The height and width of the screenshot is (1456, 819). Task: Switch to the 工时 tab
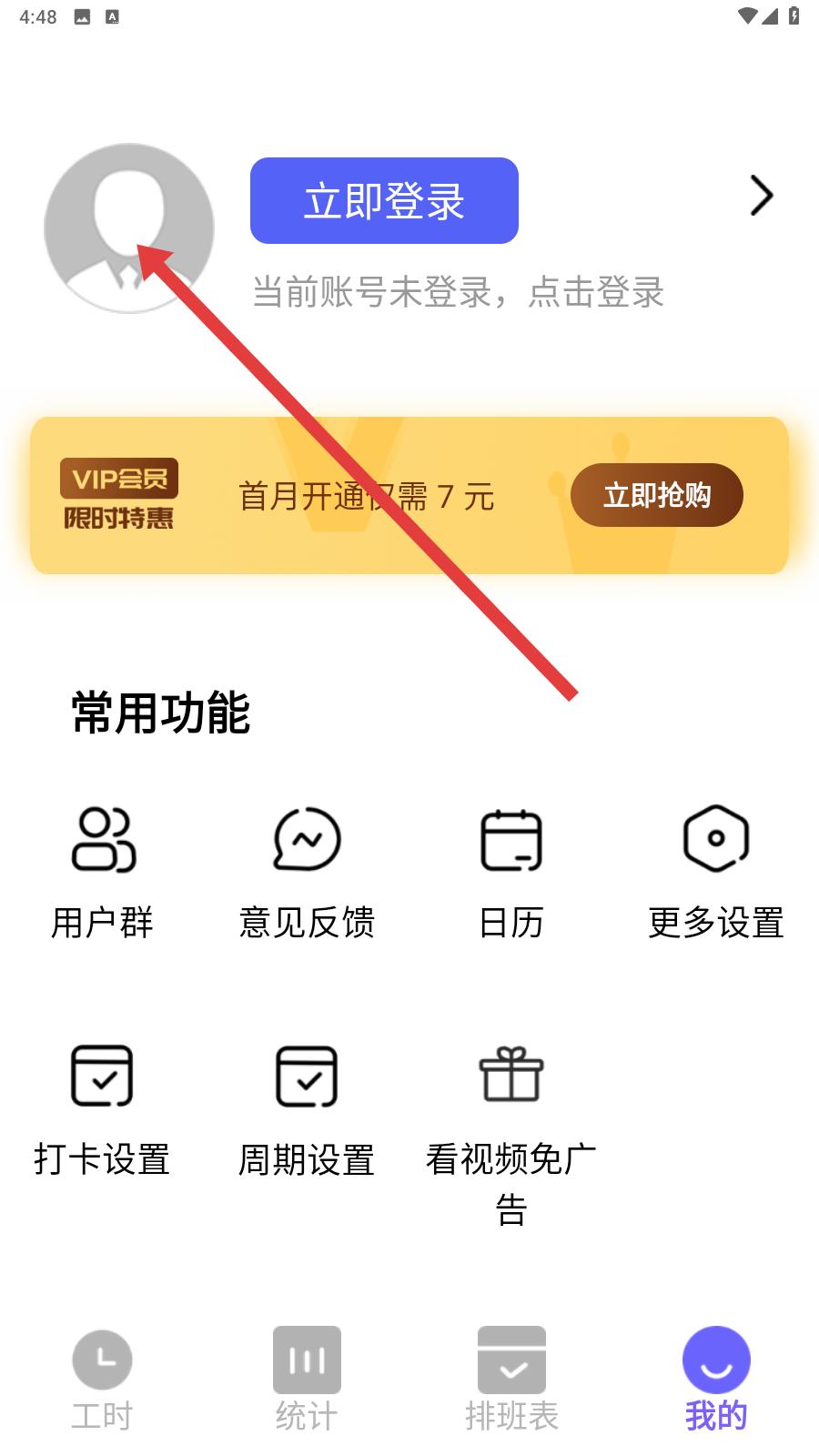(102, 1379)
